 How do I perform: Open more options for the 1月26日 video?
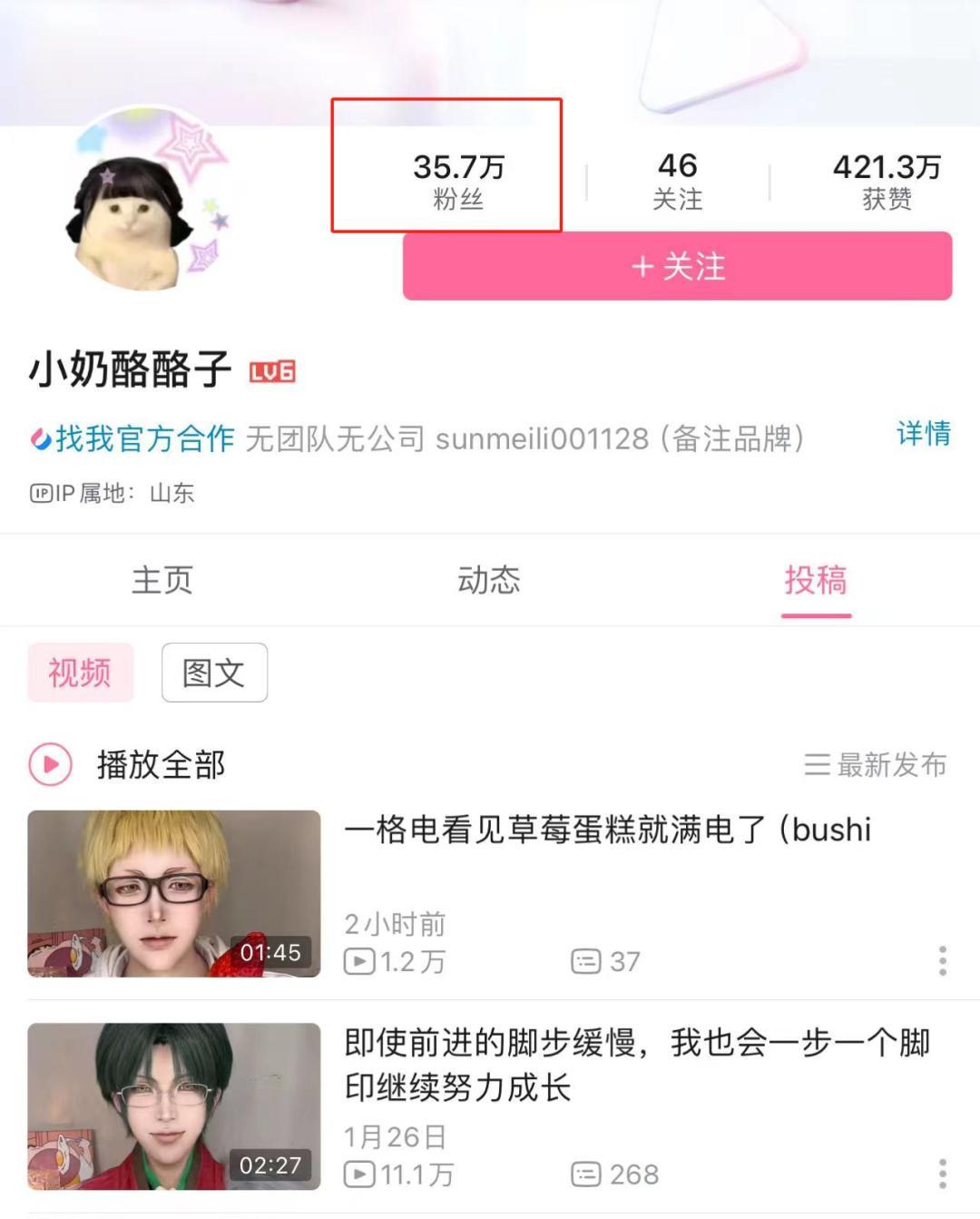click(943, 1173)
